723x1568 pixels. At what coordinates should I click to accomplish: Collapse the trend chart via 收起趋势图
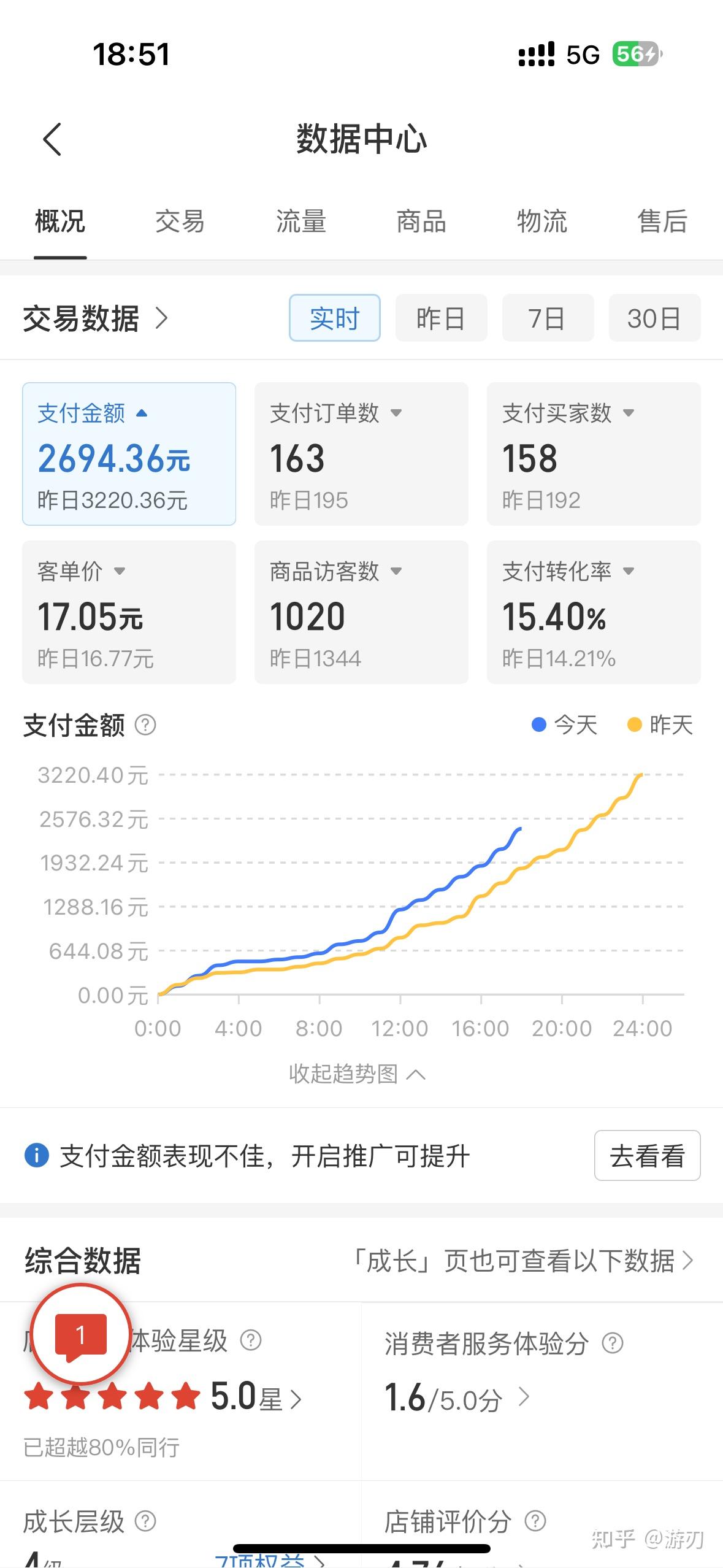(357, 1074)
